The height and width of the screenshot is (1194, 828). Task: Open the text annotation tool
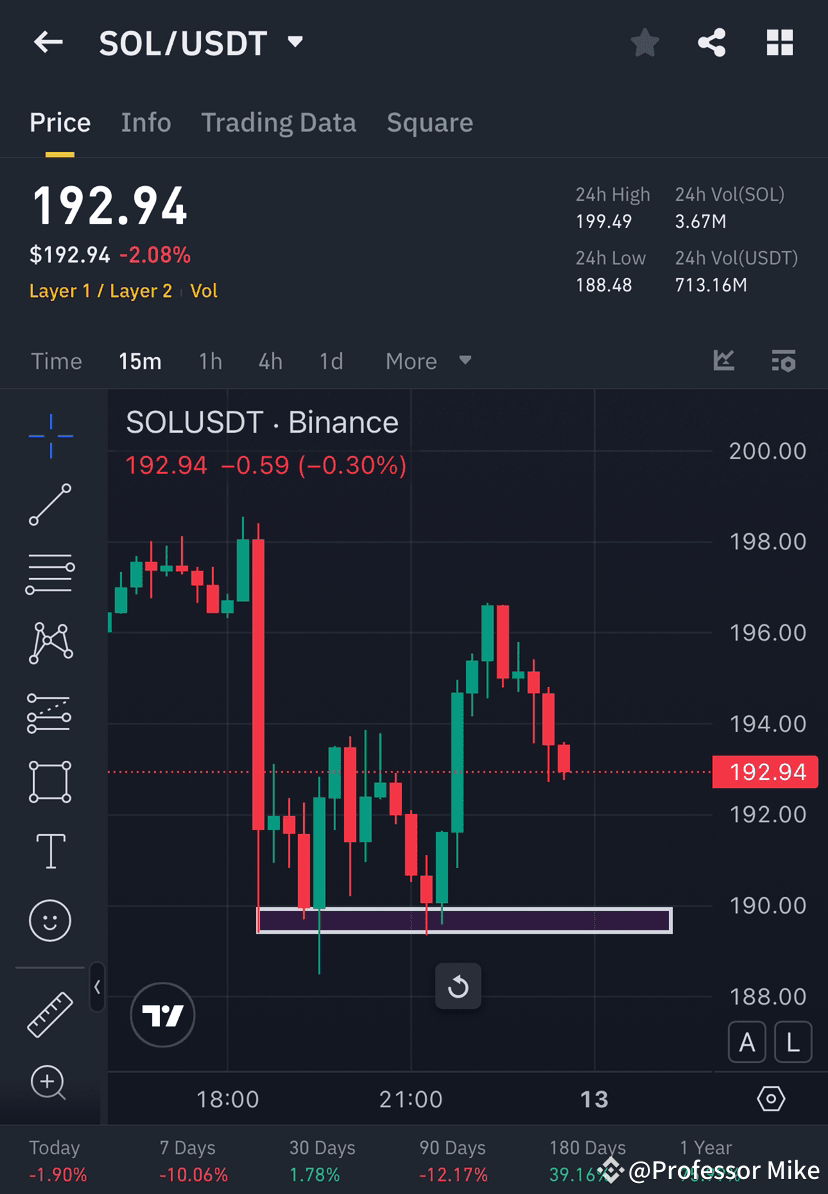[50, 850]
